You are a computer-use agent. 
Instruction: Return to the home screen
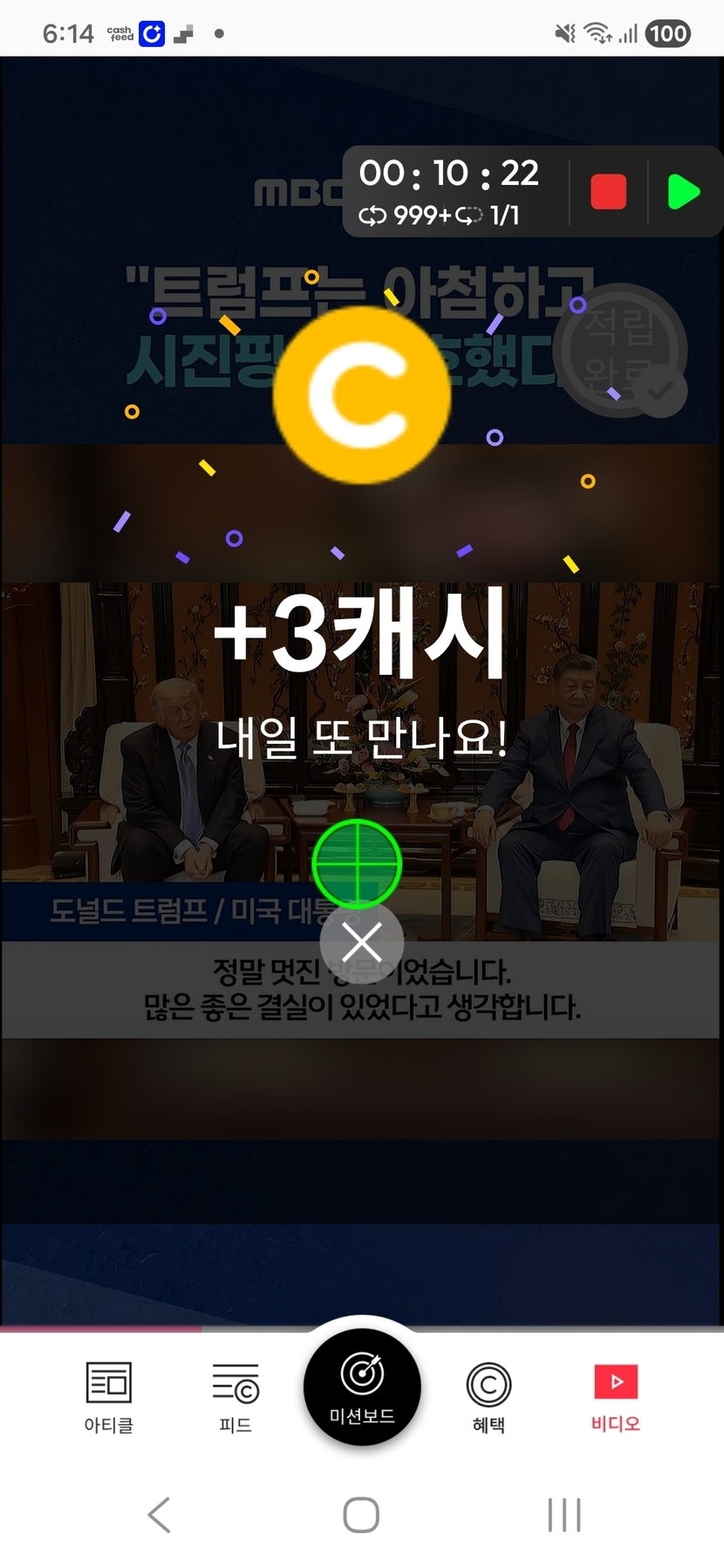pos(361,1515)
